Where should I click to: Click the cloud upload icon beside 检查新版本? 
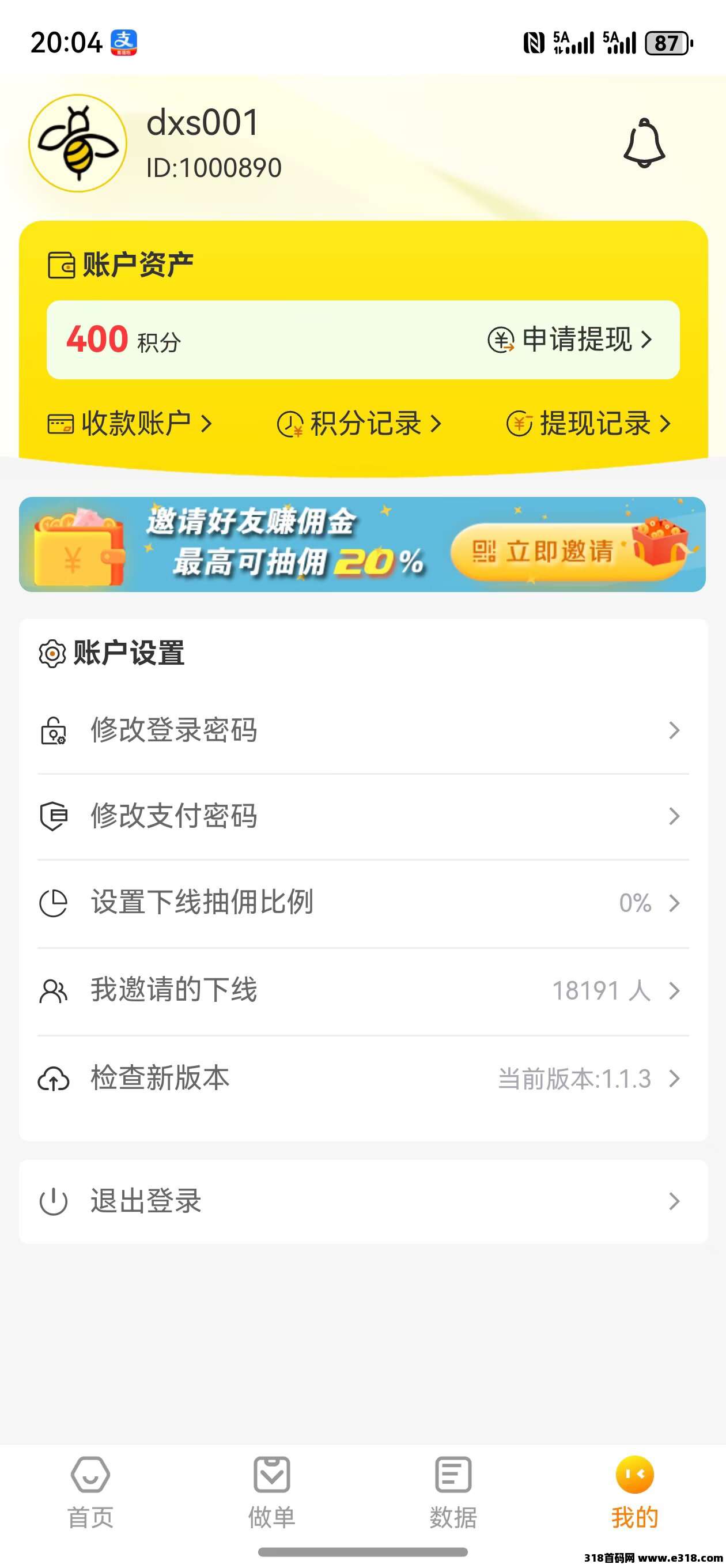pos(54,1079)
